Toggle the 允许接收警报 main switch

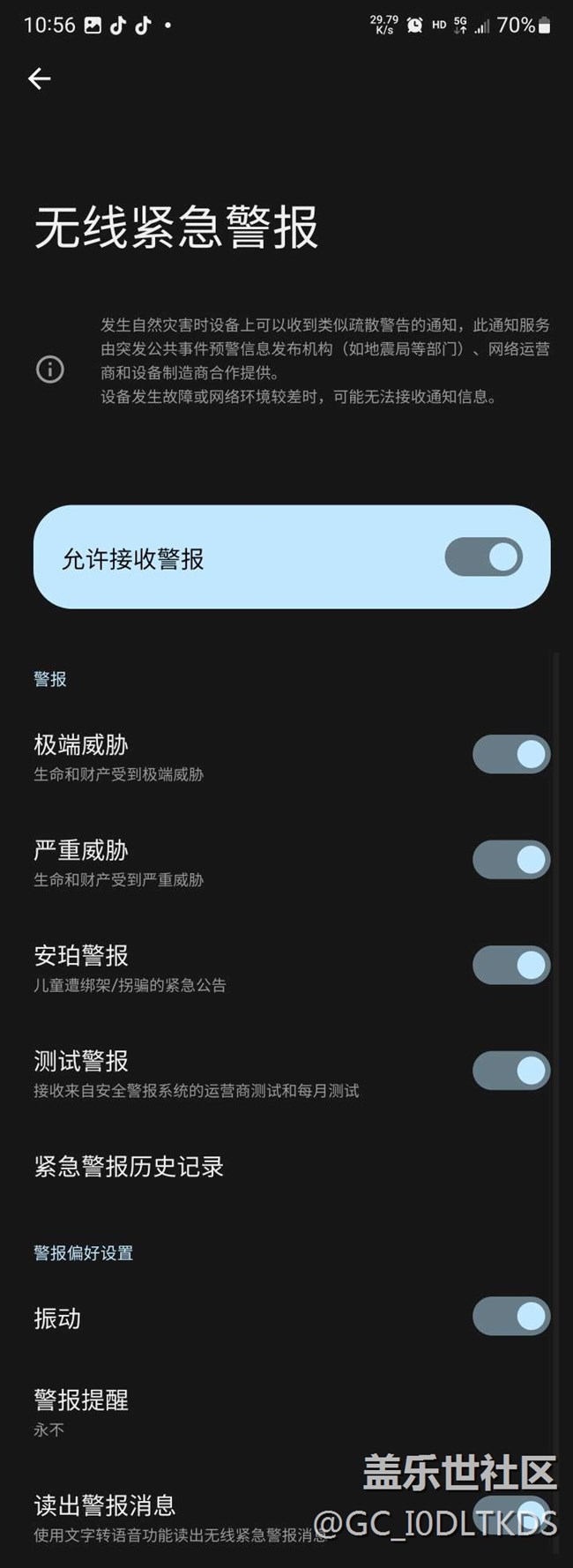[483, 557]
